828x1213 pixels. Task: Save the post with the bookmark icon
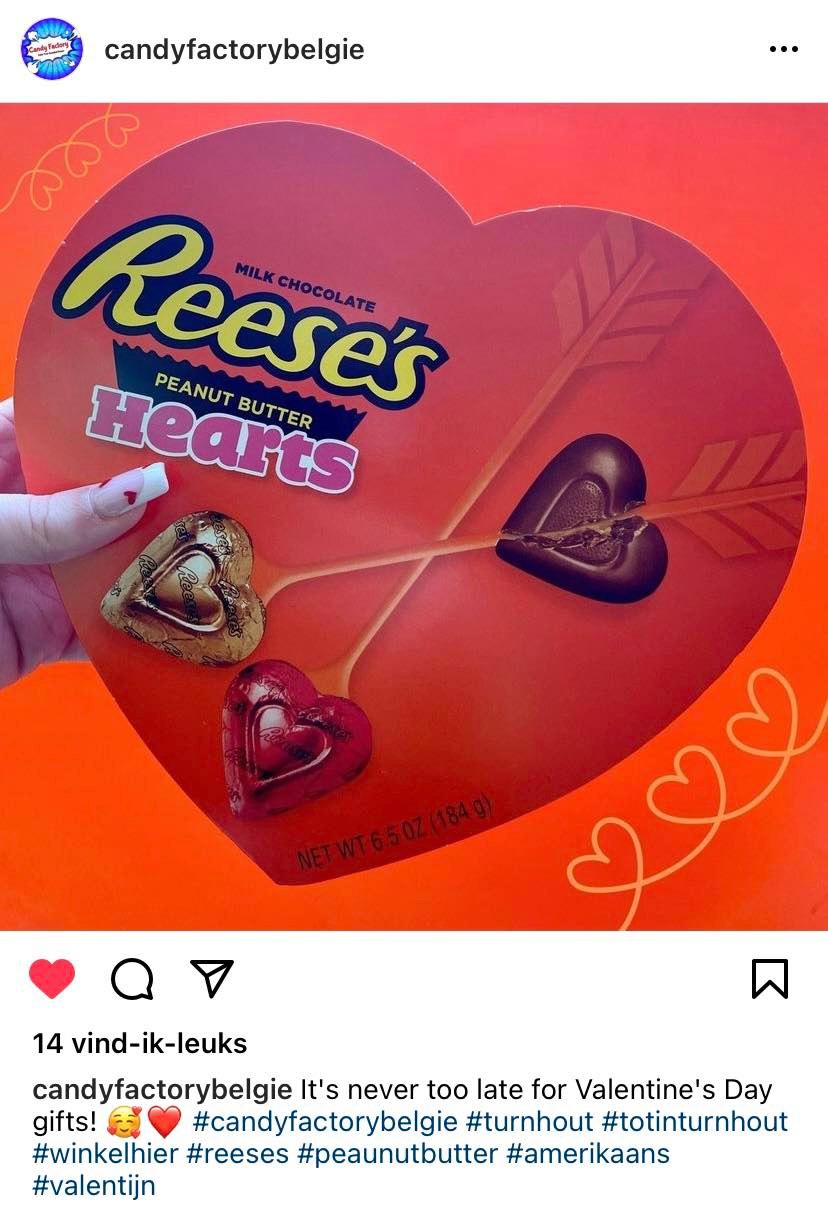(769, 979)
